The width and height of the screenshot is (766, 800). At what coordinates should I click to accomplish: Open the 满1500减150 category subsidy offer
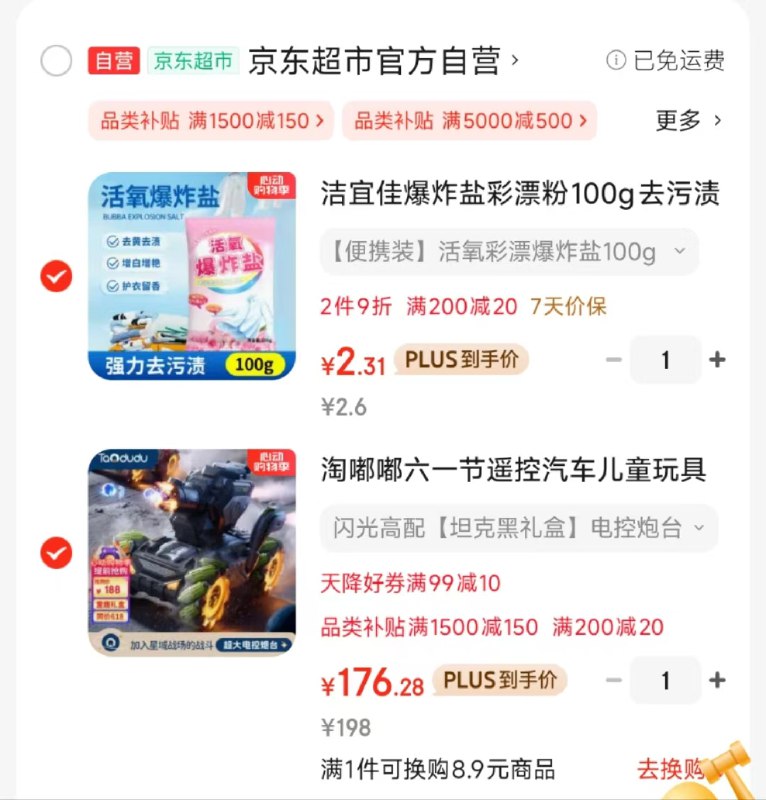coord(211,121)
